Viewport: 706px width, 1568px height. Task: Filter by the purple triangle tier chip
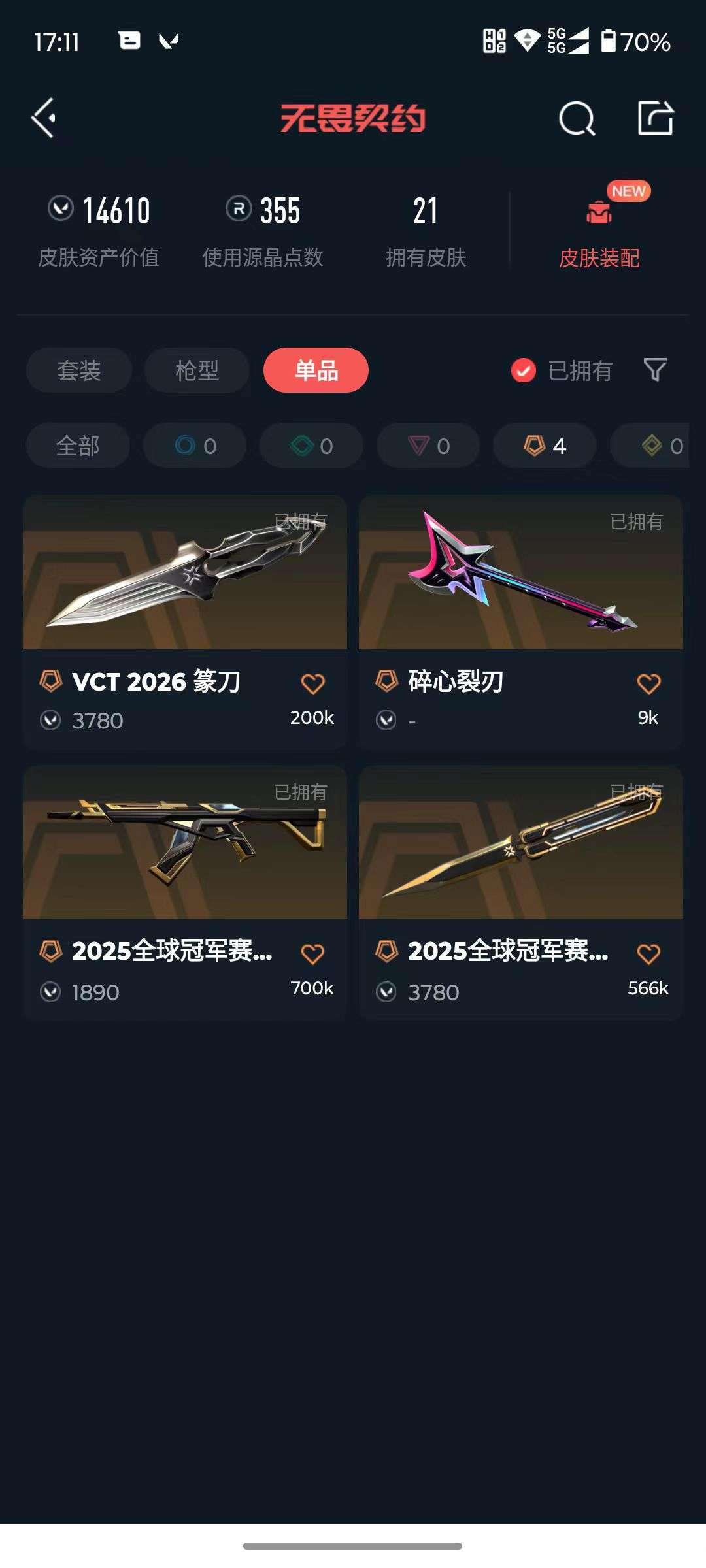(428, 446)
